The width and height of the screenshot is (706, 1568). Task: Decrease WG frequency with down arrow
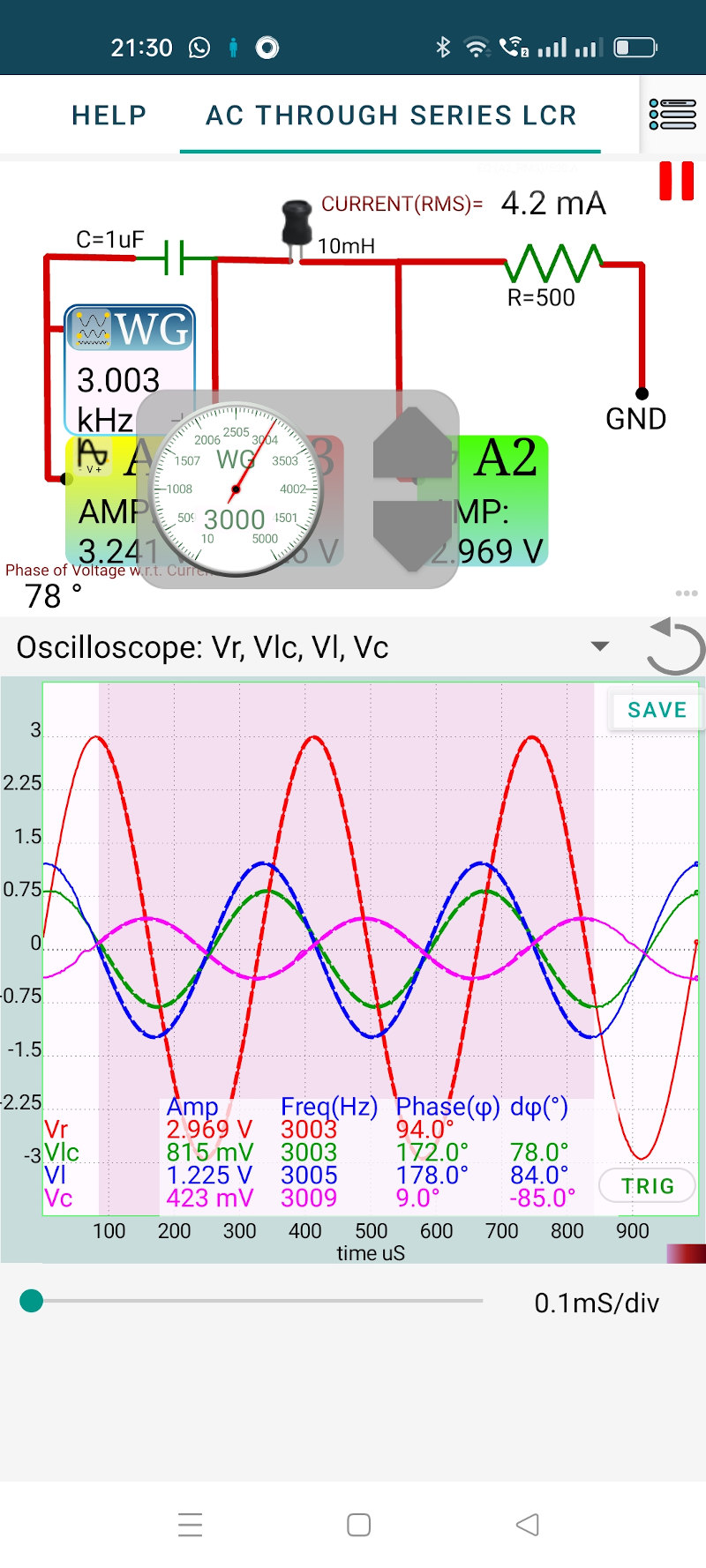coord(412,534)
